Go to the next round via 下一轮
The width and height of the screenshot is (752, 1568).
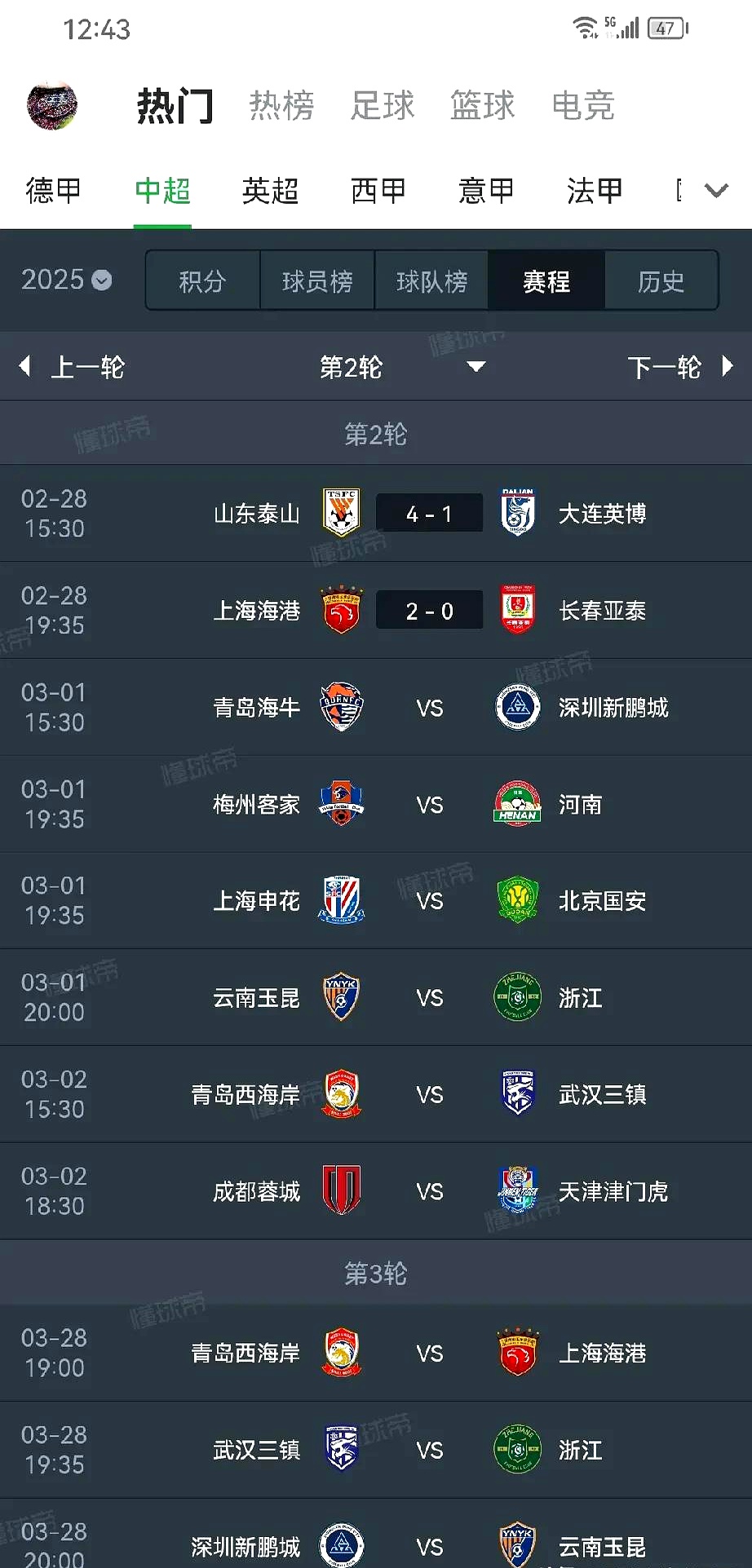click(665, 368)
